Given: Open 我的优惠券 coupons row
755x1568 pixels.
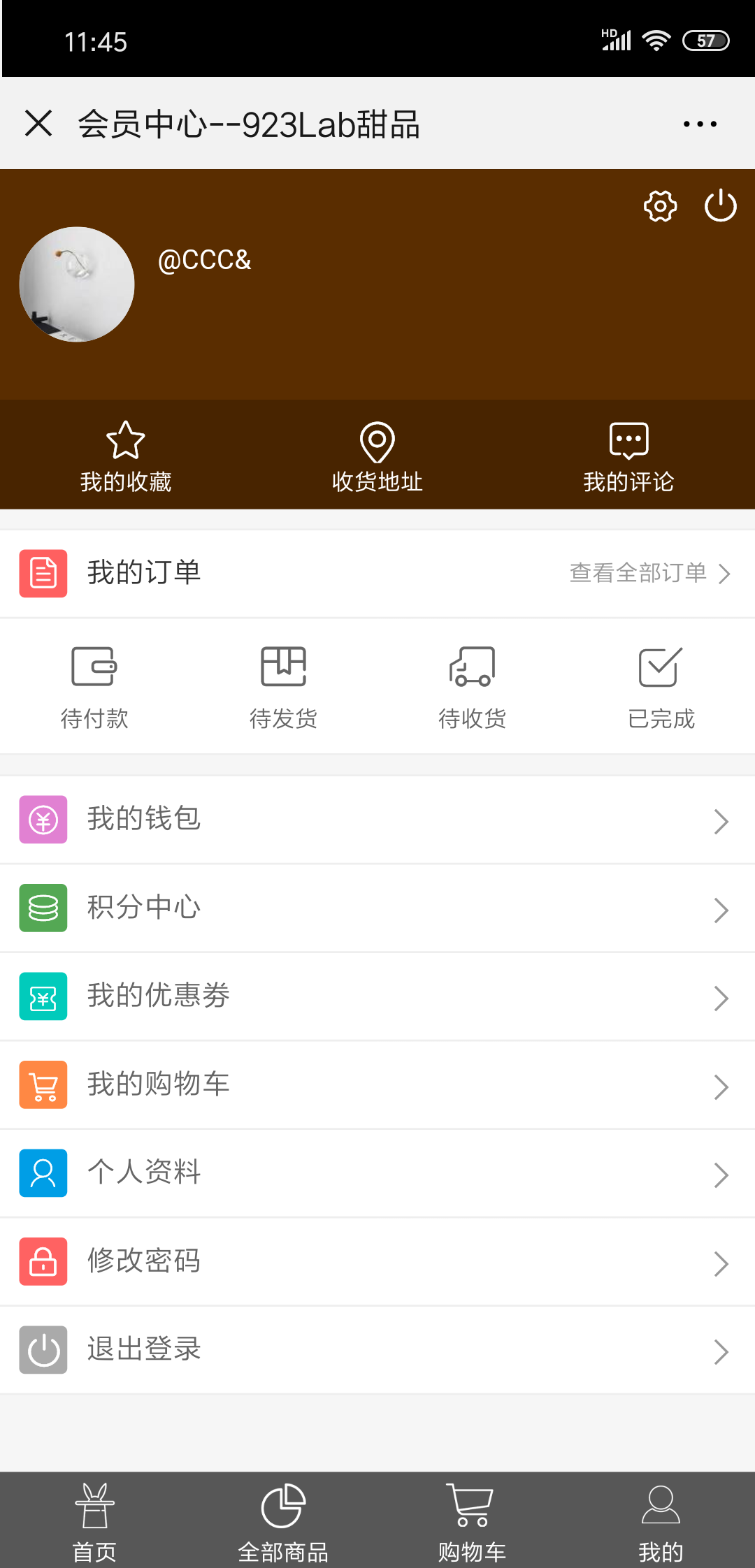Looking at the screenshot, I should click(377, 996).
